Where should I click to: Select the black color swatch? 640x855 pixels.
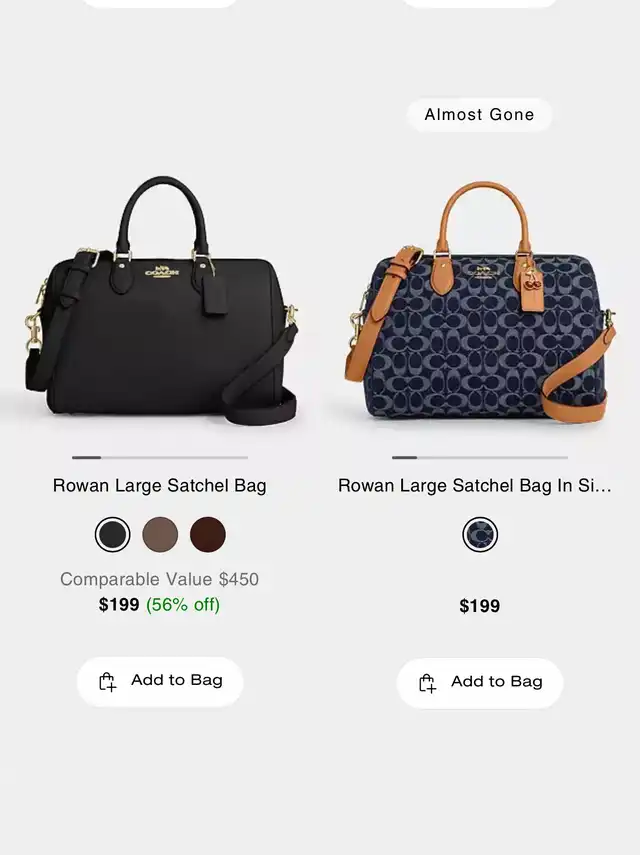click(113, 534)
